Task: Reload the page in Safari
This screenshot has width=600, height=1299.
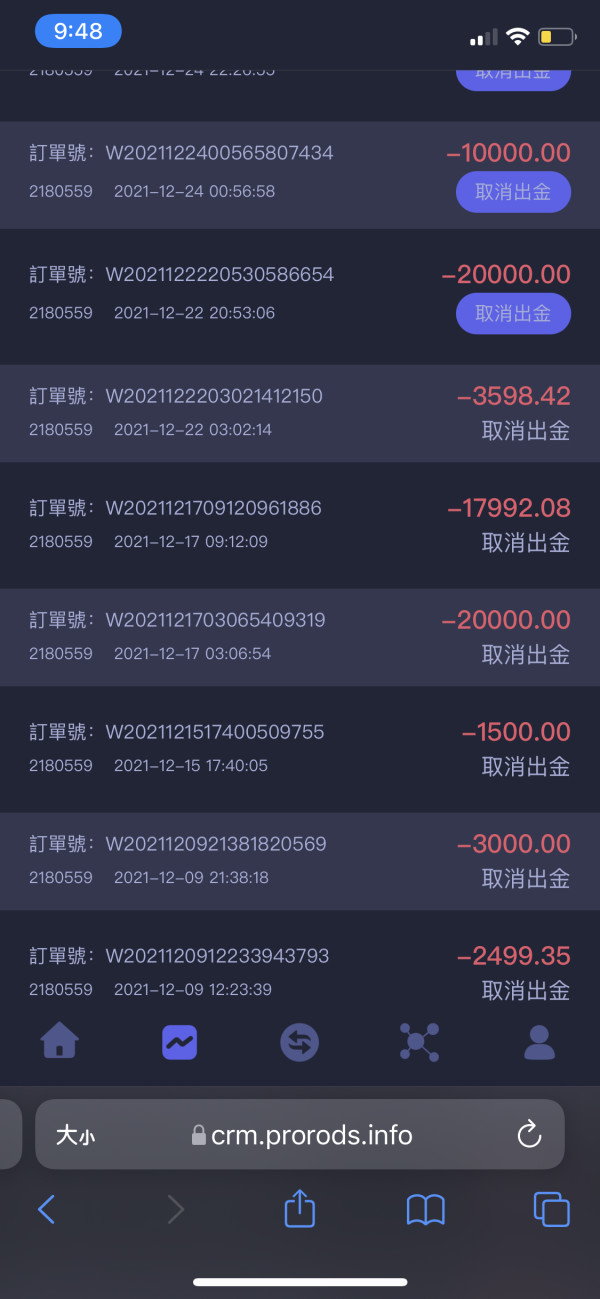Action: [529, 1134]
